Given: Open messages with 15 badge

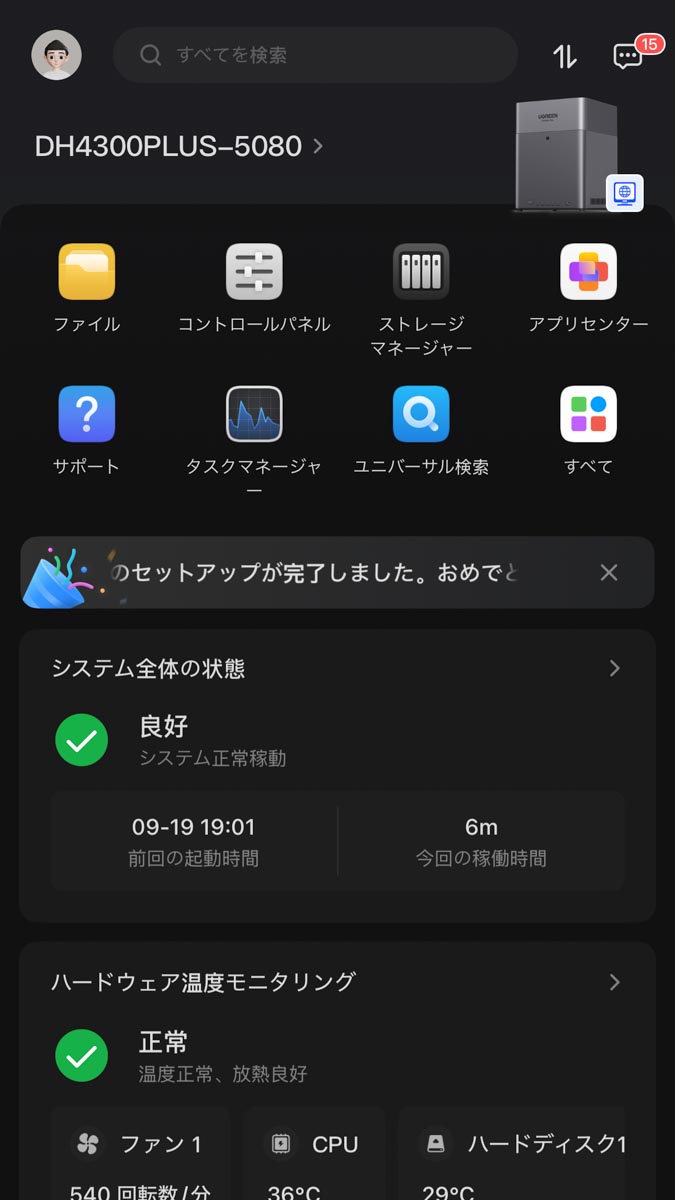Looking at the screenshot, I should [628, 56].
